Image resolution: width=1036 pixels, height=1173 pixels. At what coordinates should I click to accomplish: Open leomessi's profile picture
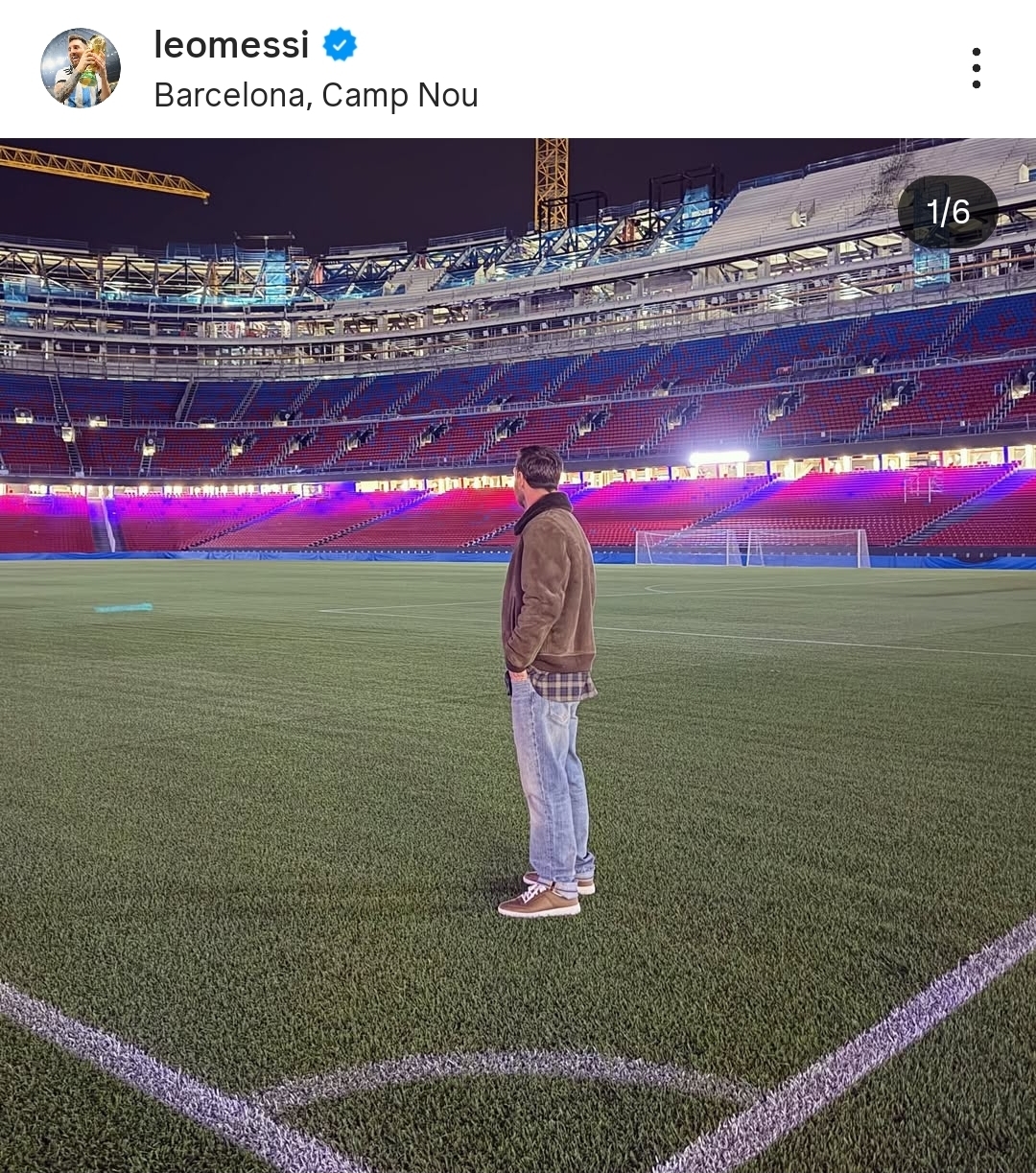pyautogui.click(x=81, y=68)
